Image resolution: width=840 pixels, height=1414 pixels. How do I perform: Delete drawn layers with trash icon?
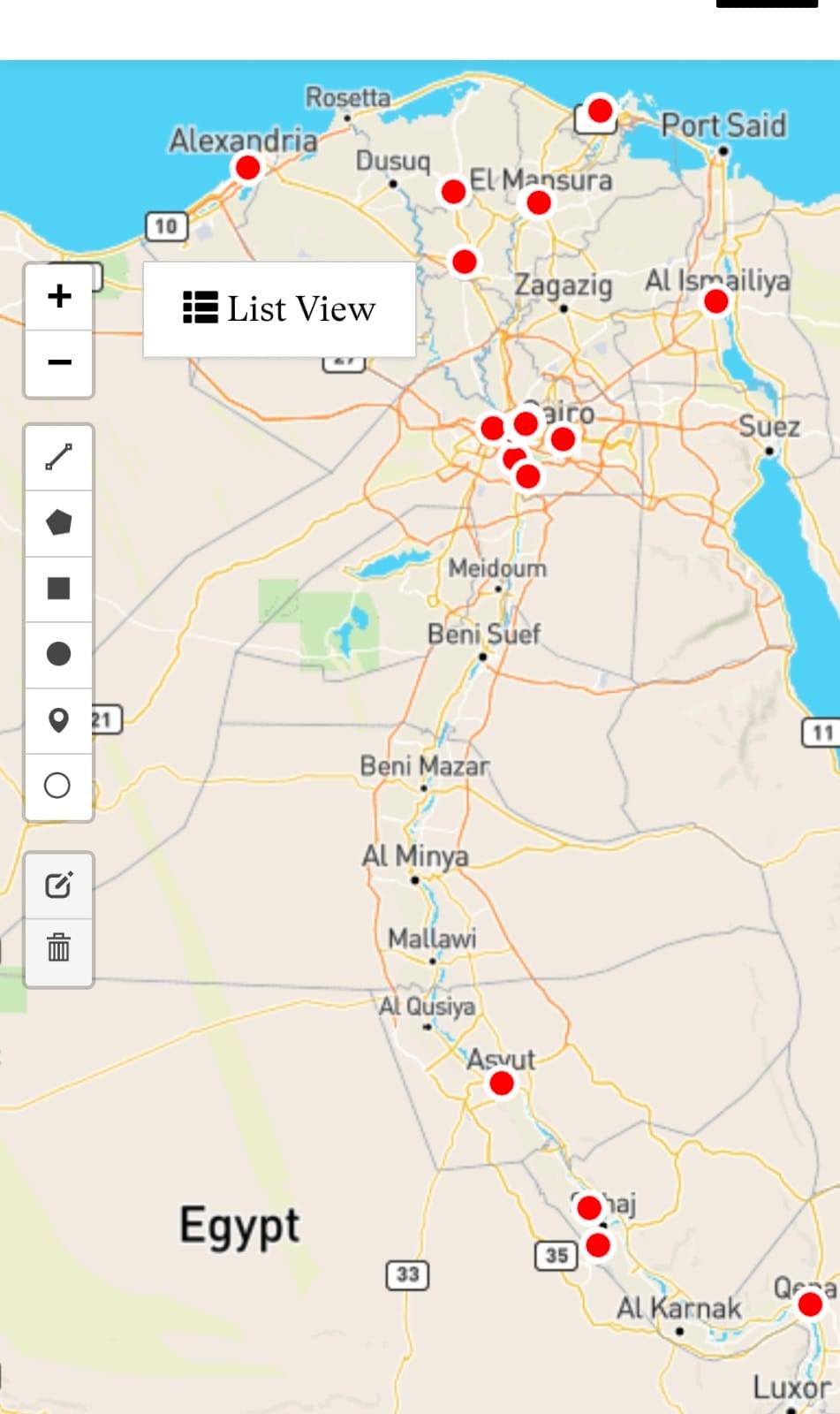click(58, 949)
